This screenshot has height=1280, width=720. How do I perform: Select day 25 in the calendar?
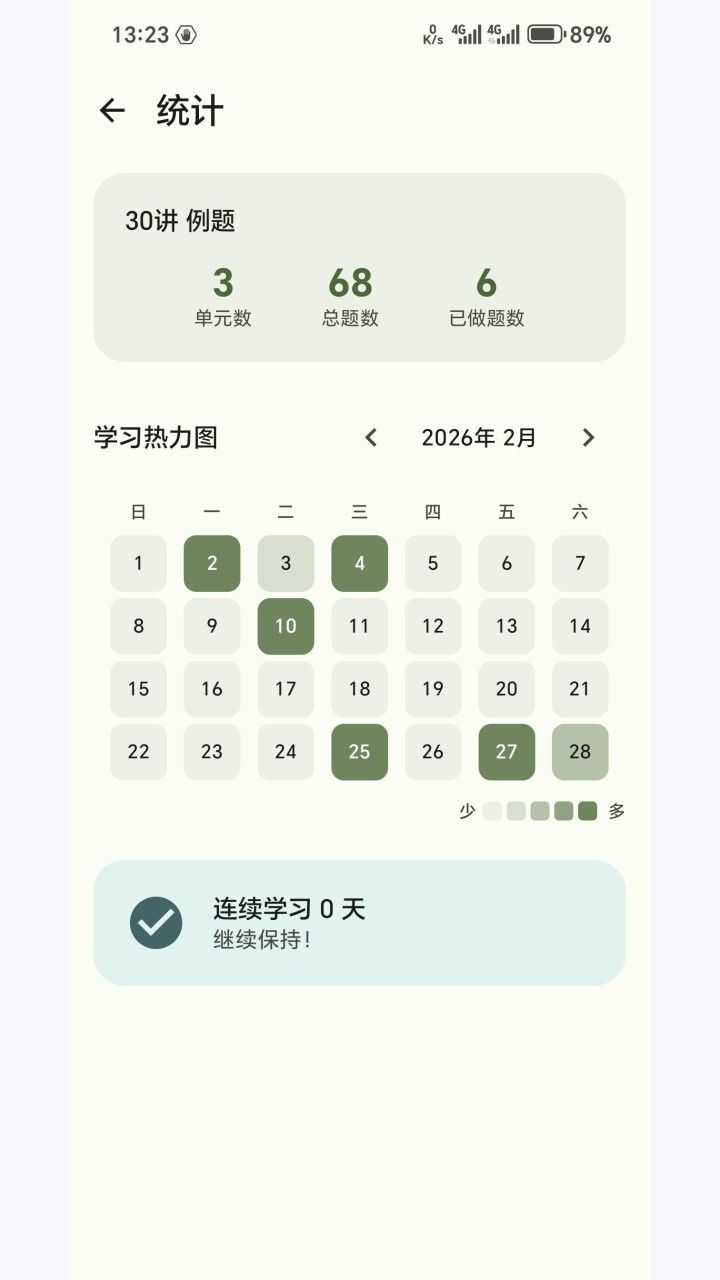point(359,752)
